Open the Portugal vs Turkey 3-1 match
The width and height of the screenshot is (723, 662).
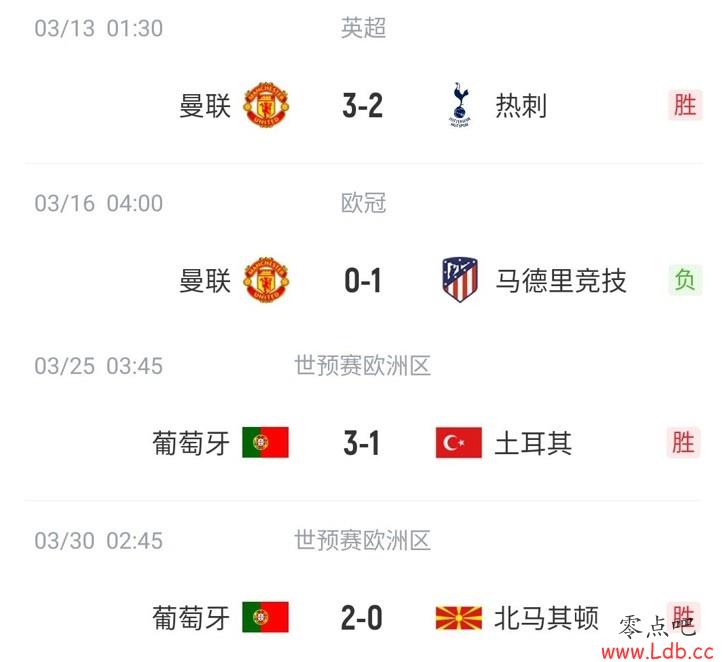tap(362, 443)
